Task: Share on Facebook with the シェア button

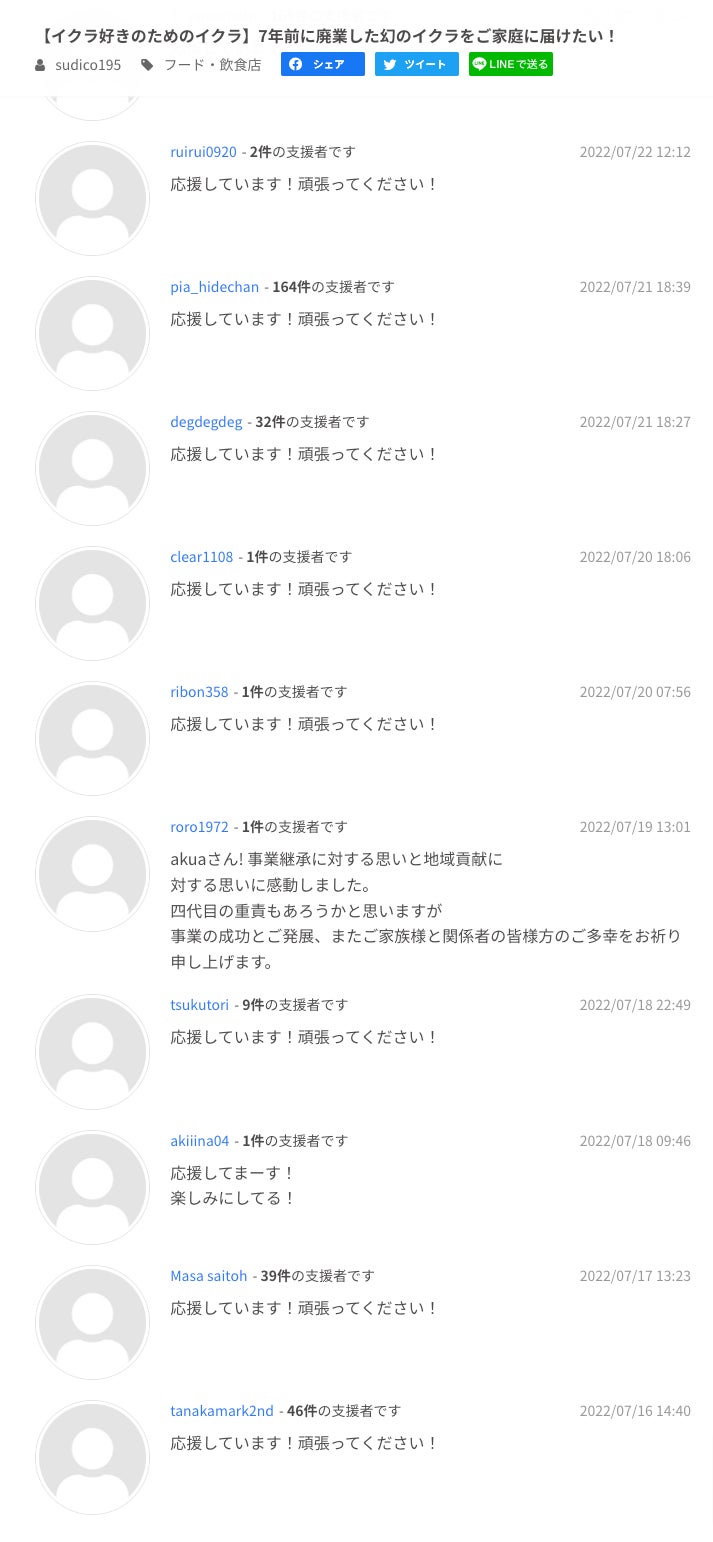Action: (322, 64)
